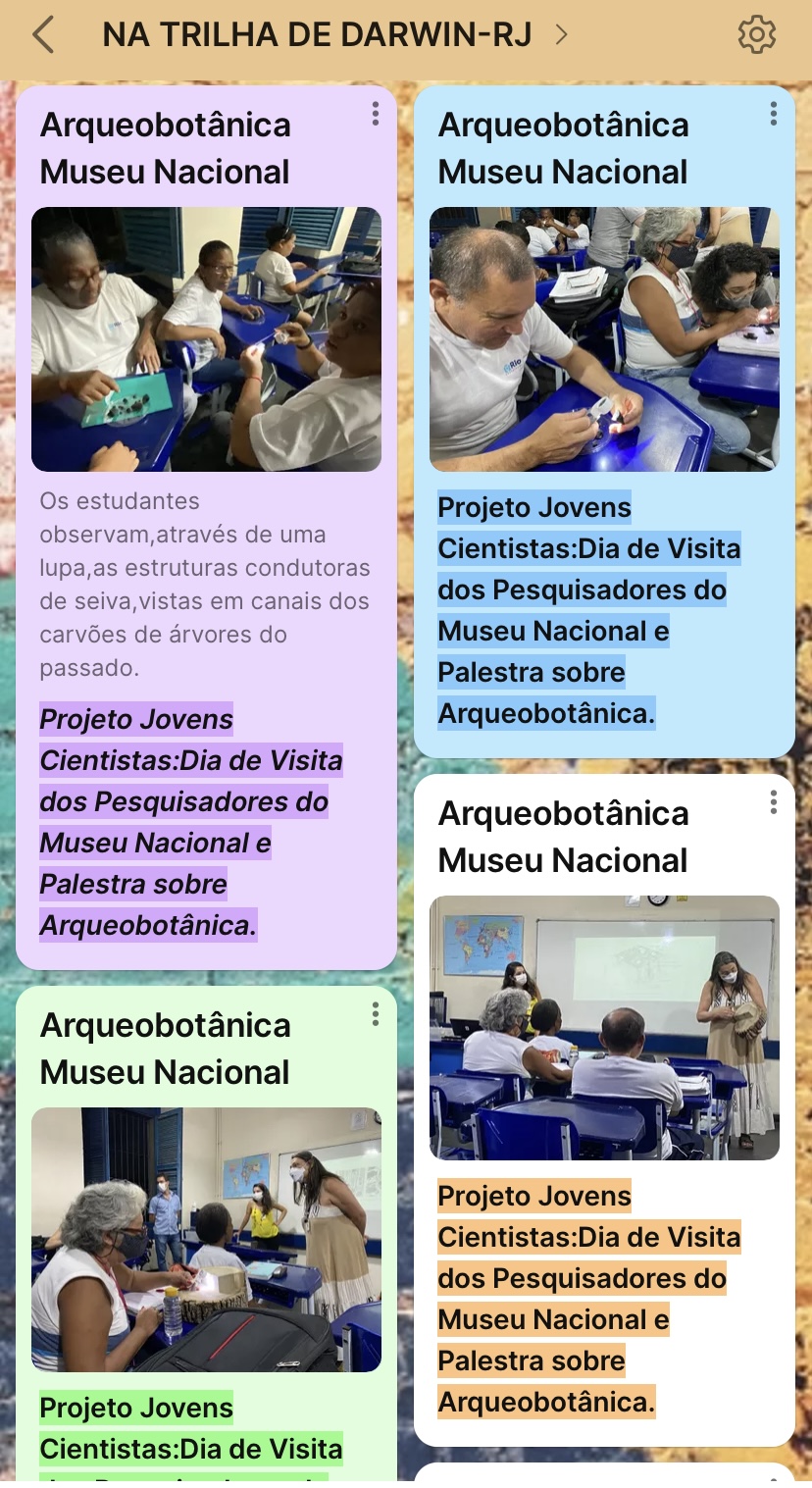The height and width of the screenshot is (1488, 812).
Task: View the blue card's photo of man holding magnifier
Action: (604, 339)
